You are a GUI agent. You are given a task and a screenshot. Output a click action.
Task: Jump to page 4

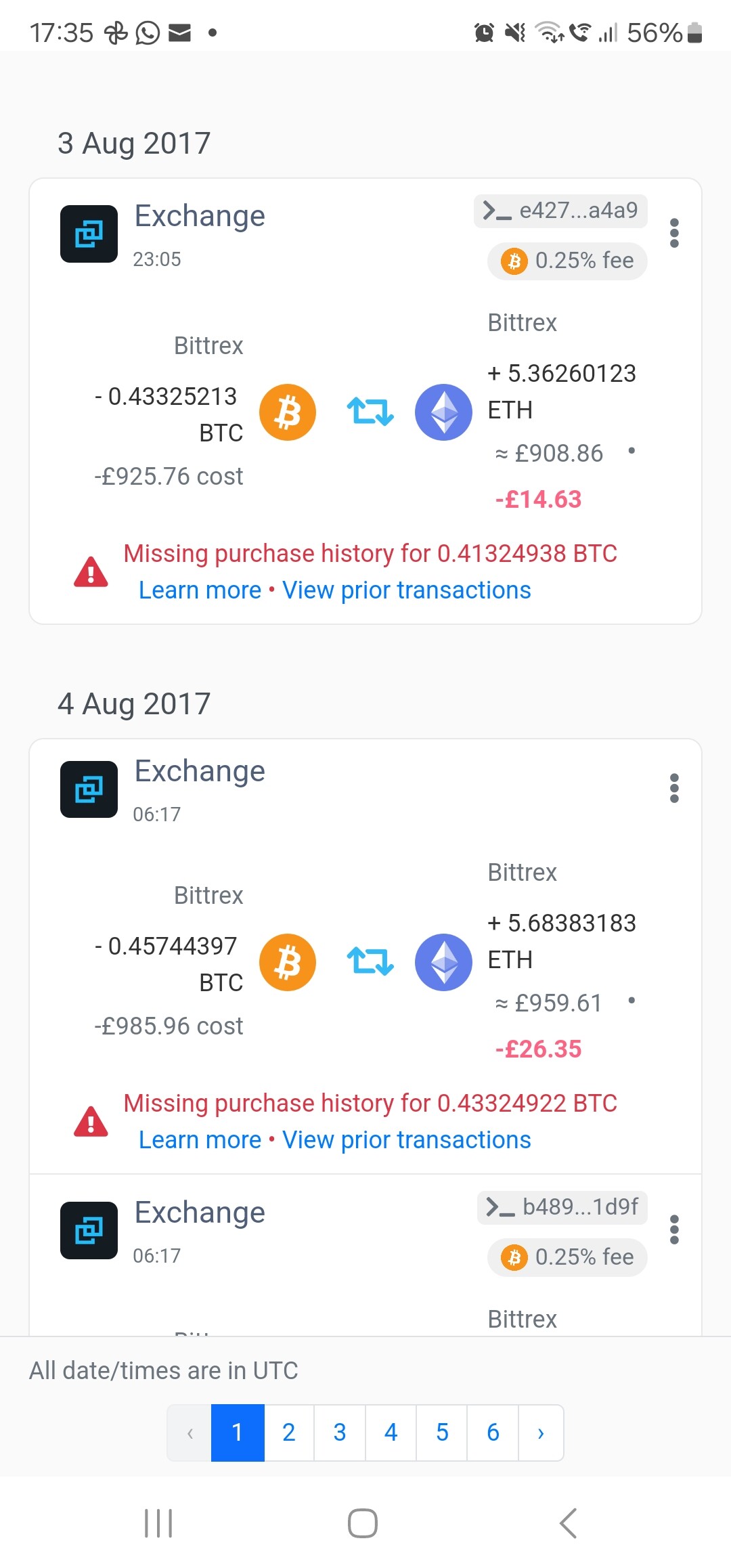[x=391, y=1433]
